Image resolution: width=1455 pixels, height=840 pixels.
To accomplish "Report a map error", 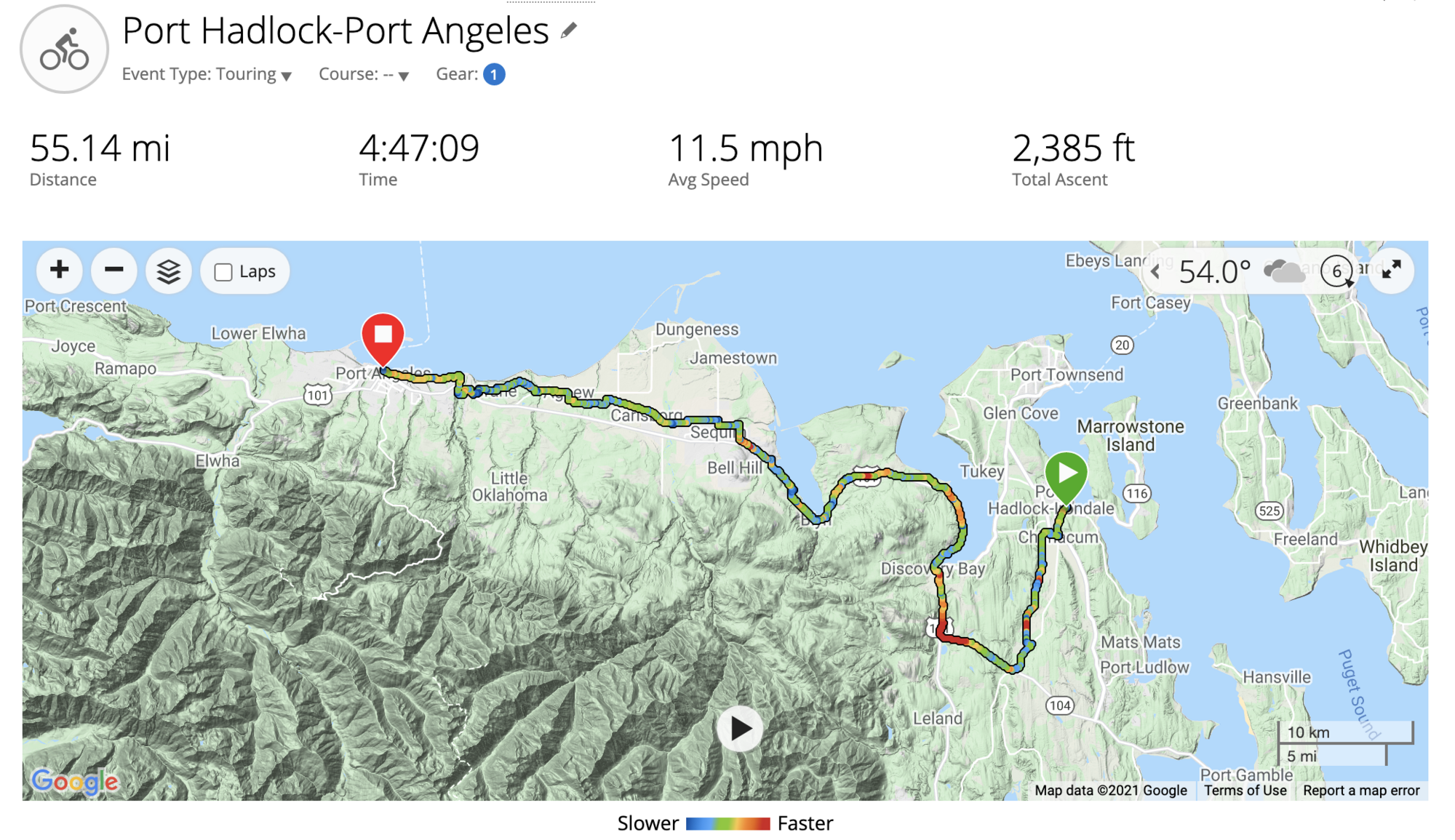I will click(1361, 791).
